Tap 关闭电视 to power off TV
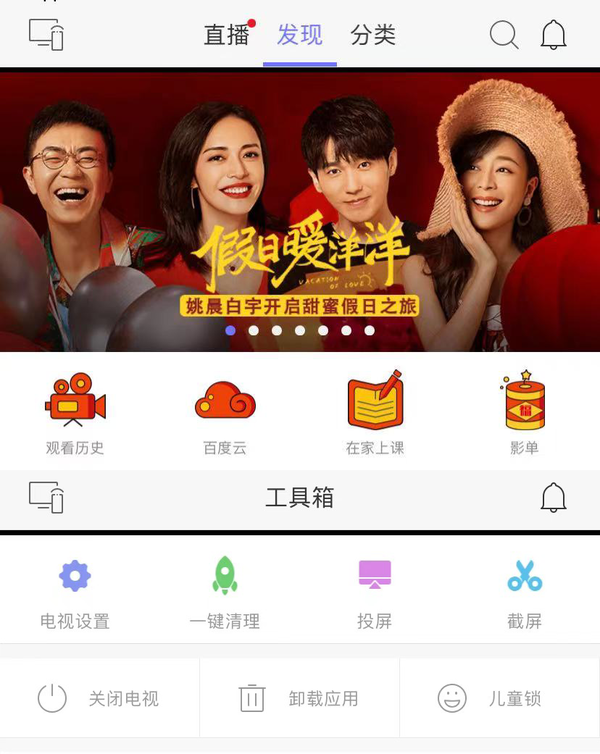The height and width of the screenshot is (754, 600). pyautogui.click(x=100, y=698)
